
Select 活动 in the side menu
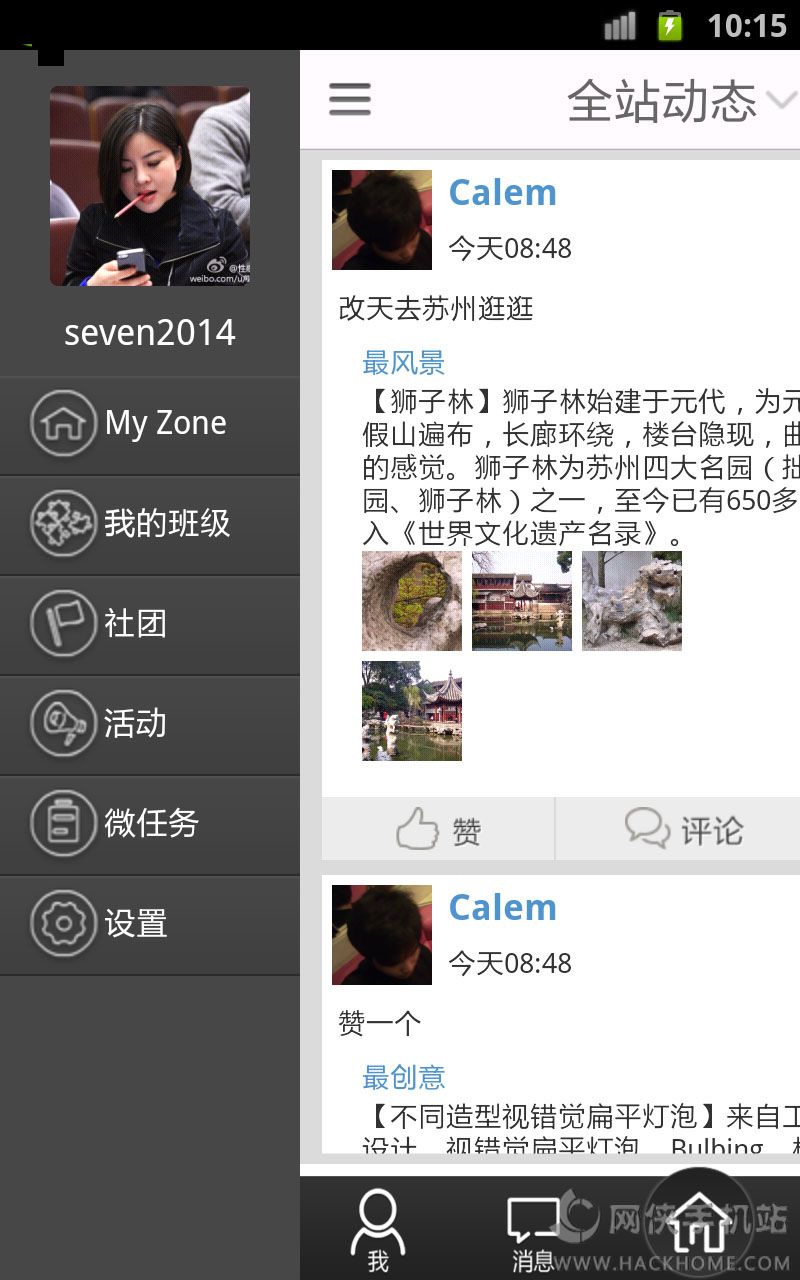click(x=150, y=725)
